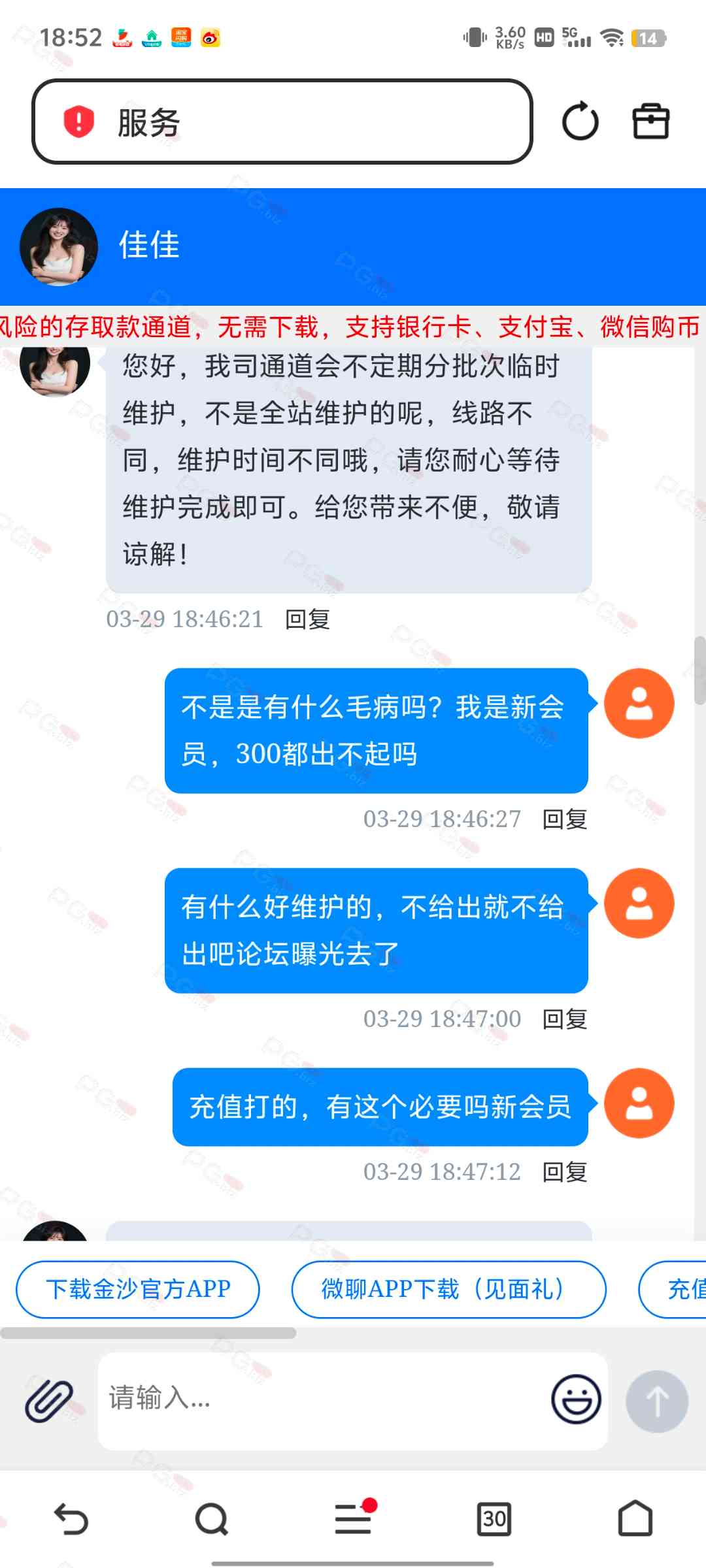Send the message with the arrow button

656,1401
